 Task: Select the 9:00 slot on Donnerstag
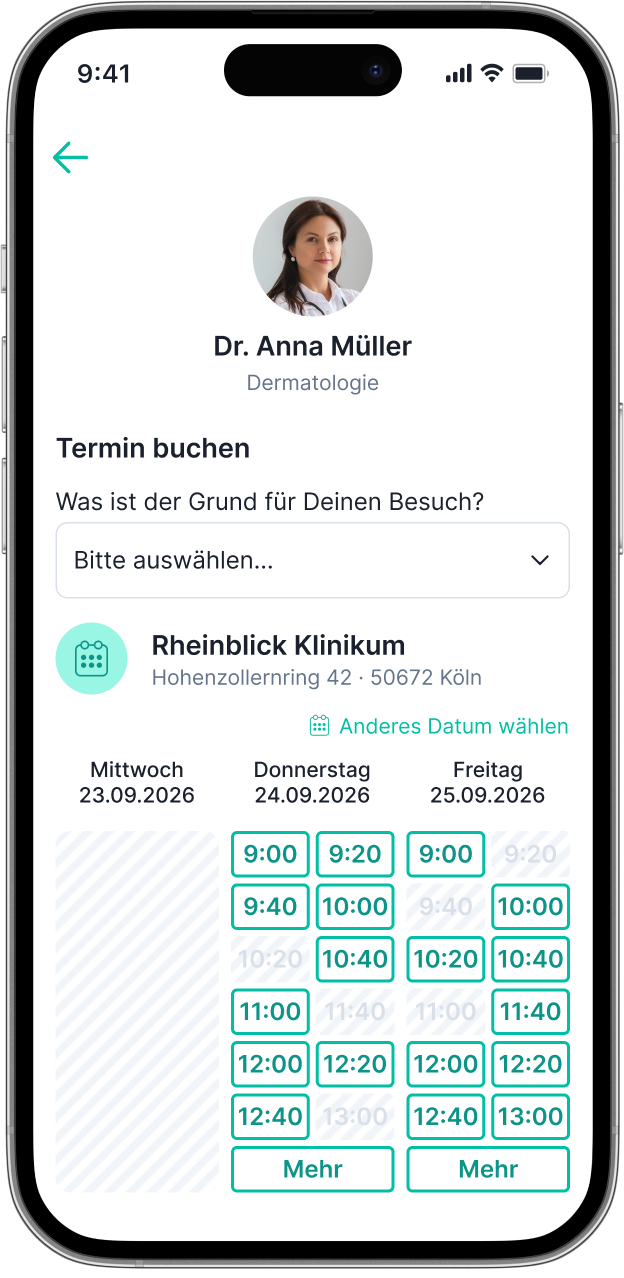click(270, 854)
